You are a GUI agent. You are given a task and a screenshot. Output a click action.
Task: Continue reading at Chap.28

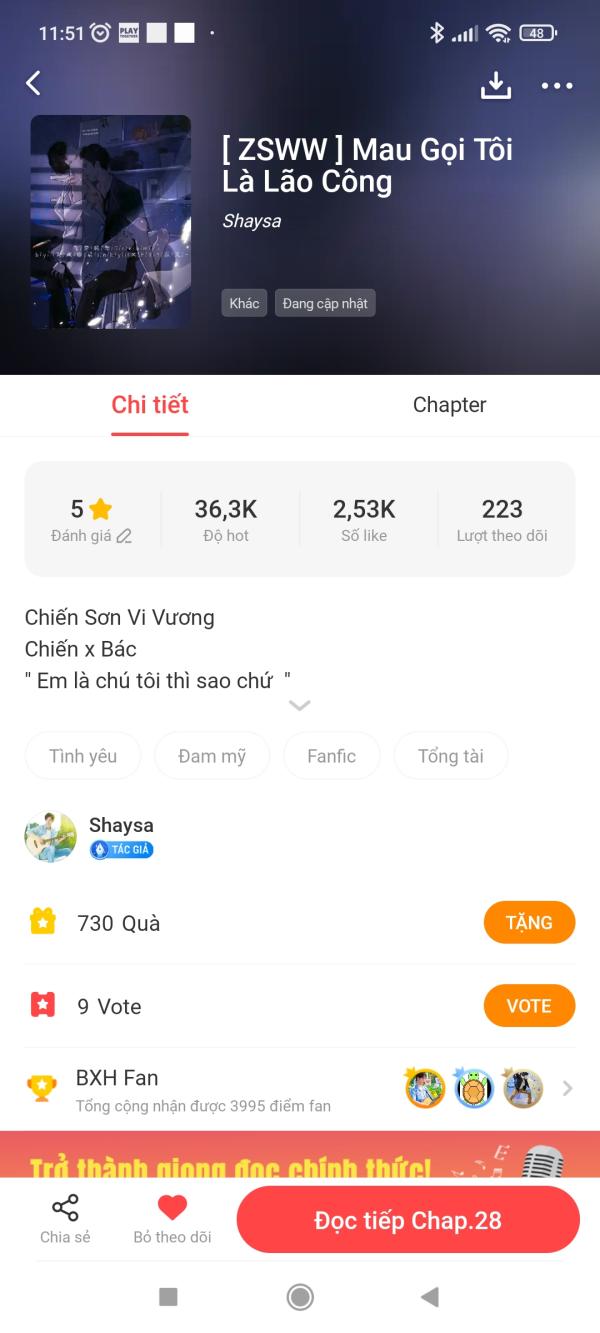(408, 1220)
